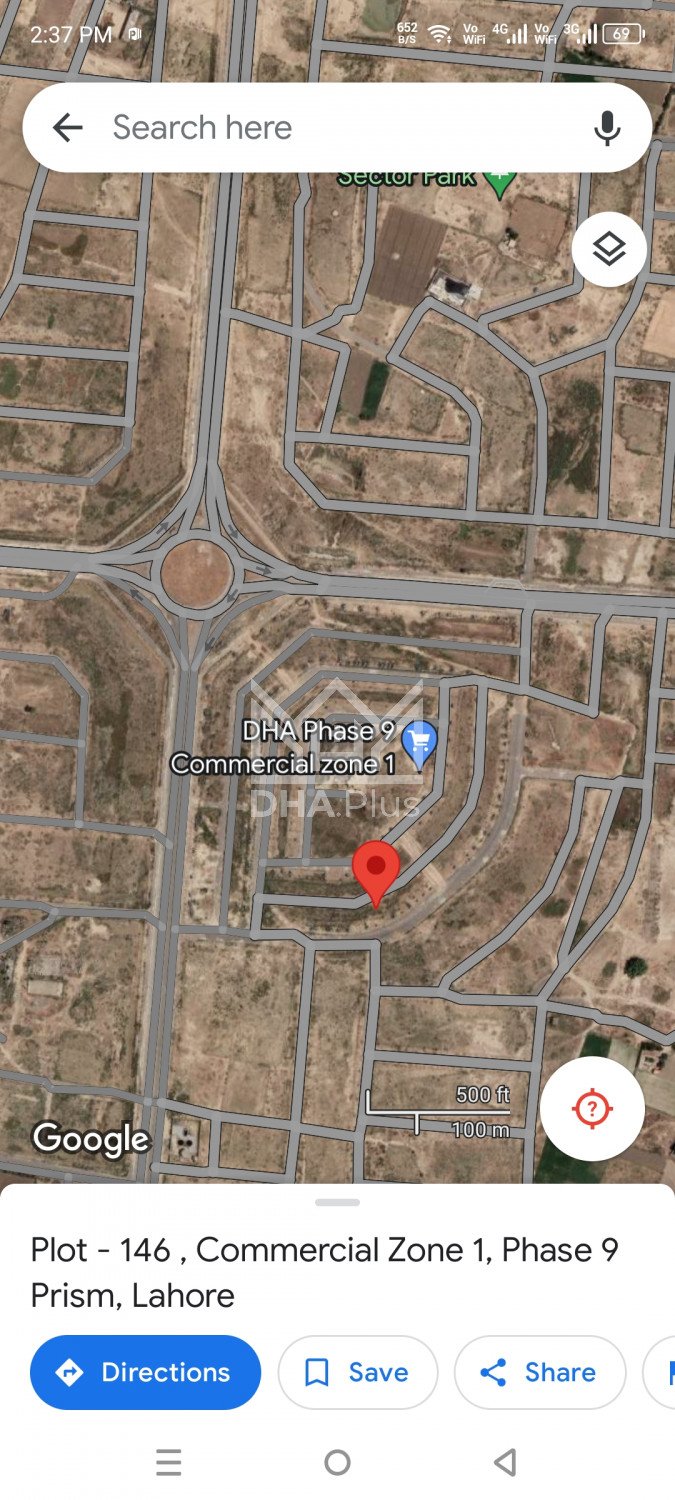Select DHA Phase 9 Commercial zone 1 marker
The image size is (675, 1500).
coord(419,744)
